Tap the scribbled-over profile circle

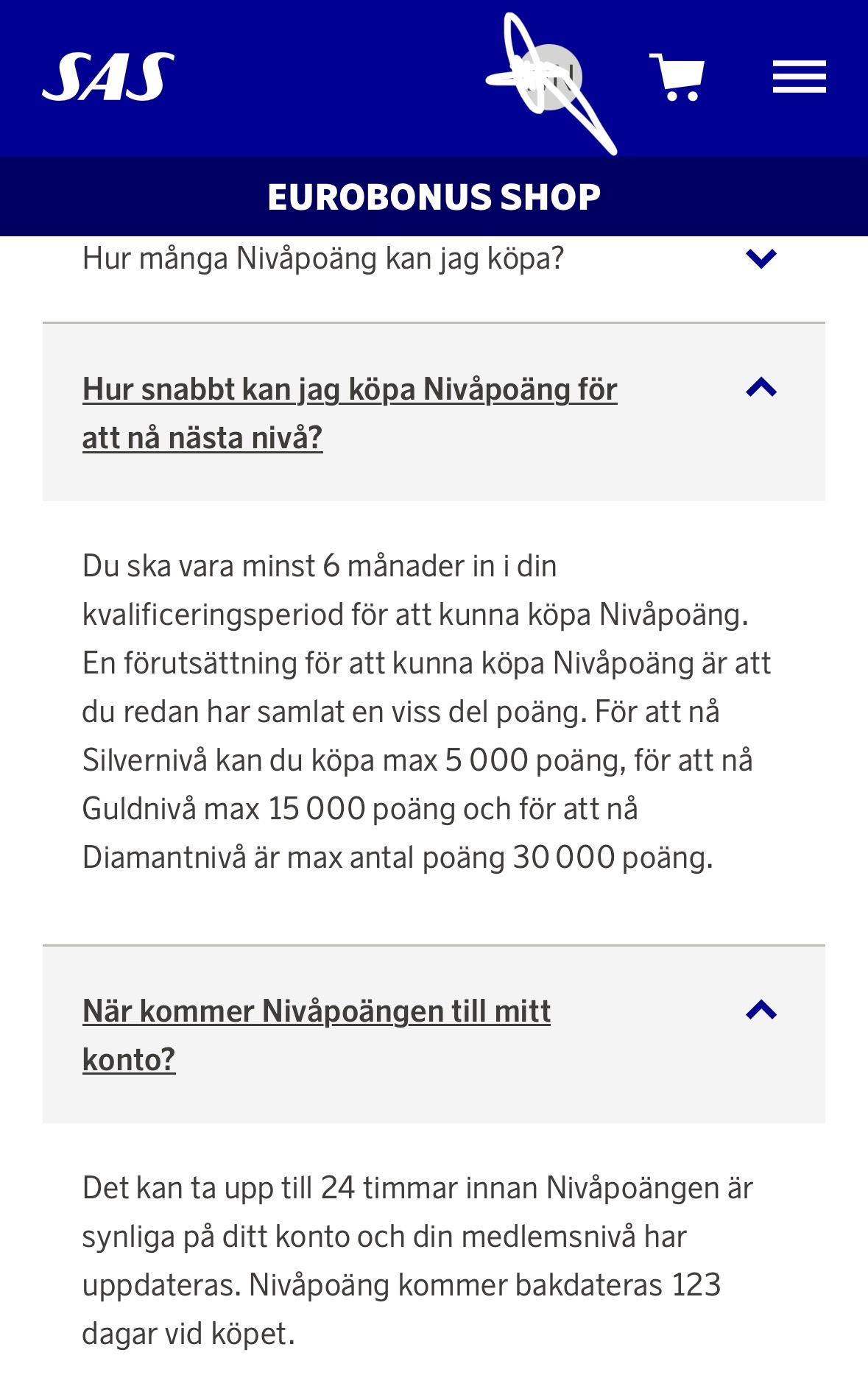coord(548,77)
